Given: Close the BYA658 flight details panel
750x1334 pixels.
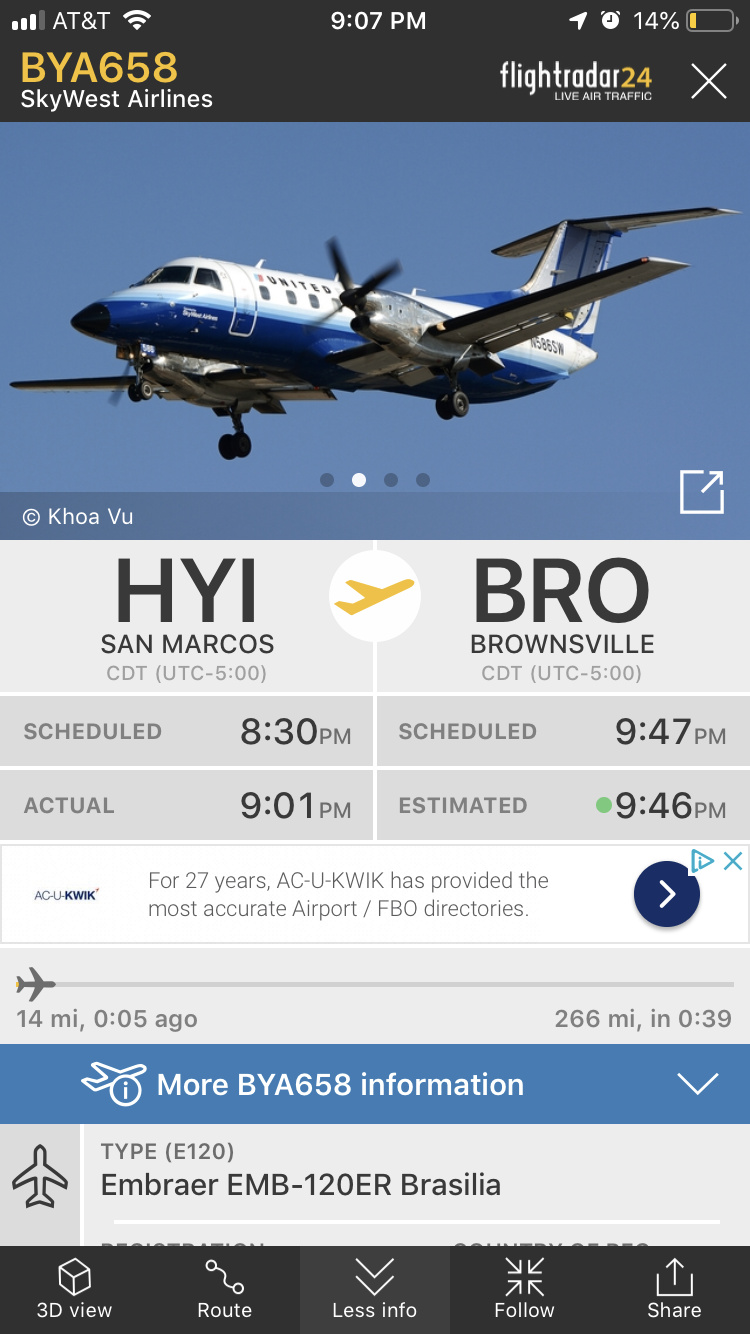Looking at the screenshot, I should [x=708, y=81].
